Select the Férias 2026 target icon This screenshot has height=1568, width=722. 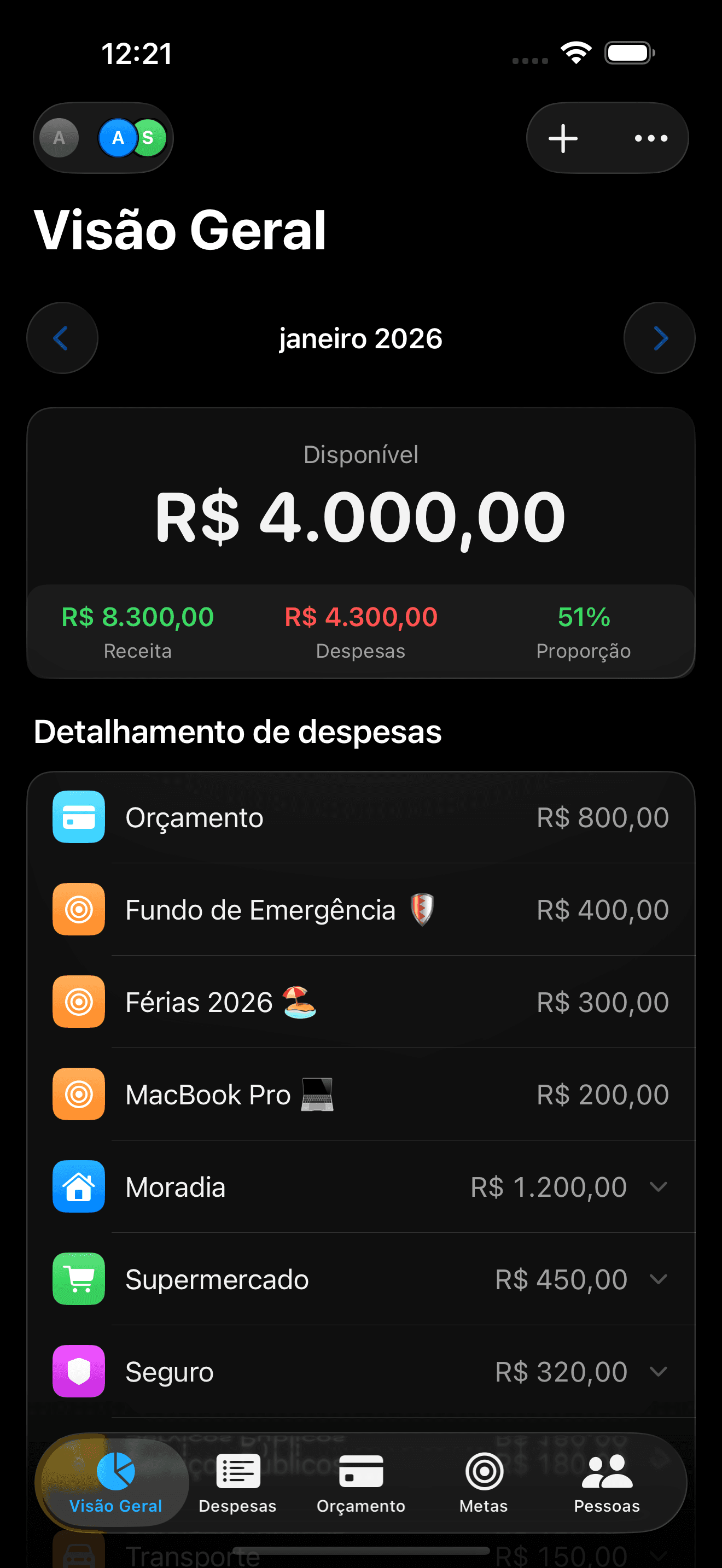(79, 1002)
